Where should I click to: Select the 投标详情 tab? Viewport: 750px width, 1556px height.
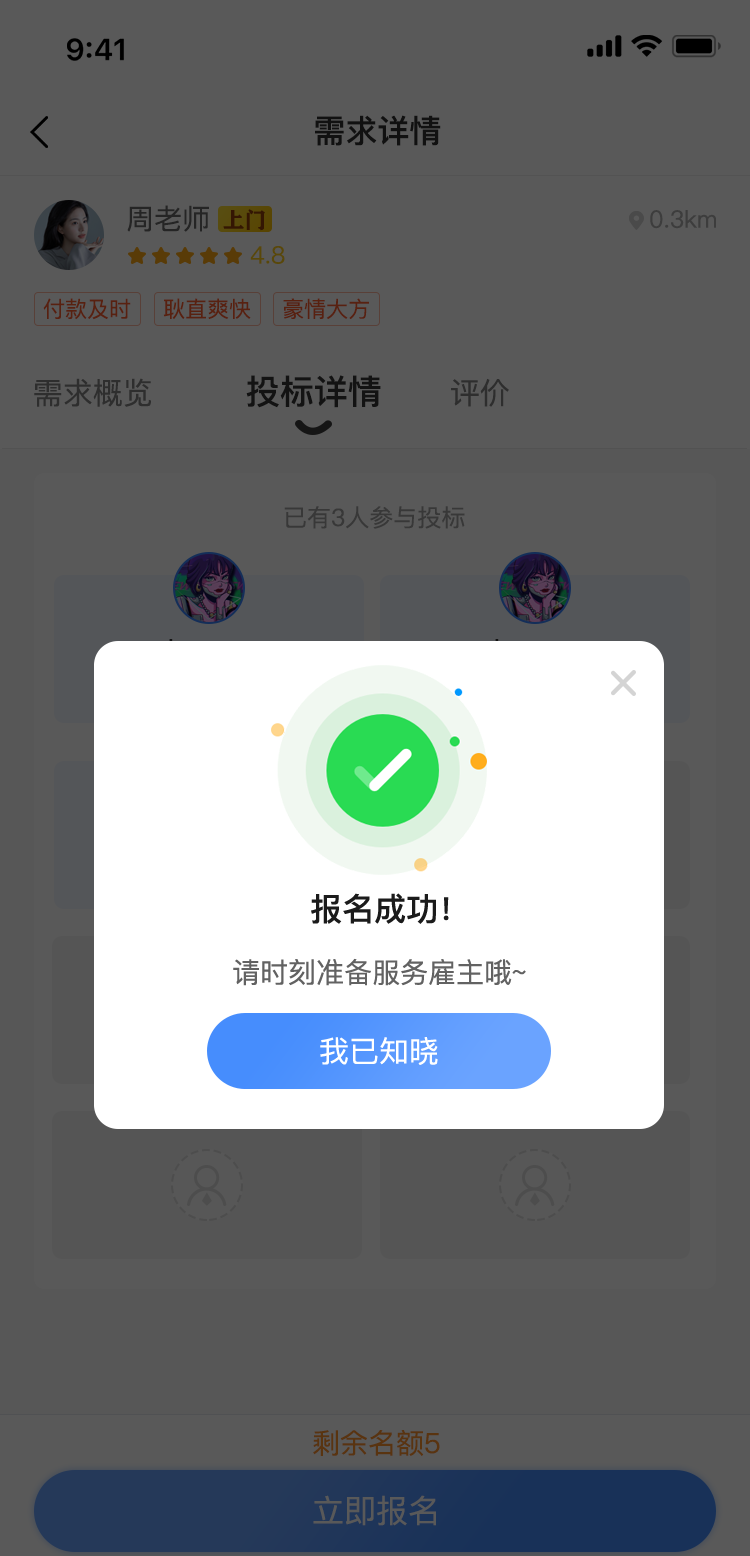pyautogui.click(x=313, y=393)
